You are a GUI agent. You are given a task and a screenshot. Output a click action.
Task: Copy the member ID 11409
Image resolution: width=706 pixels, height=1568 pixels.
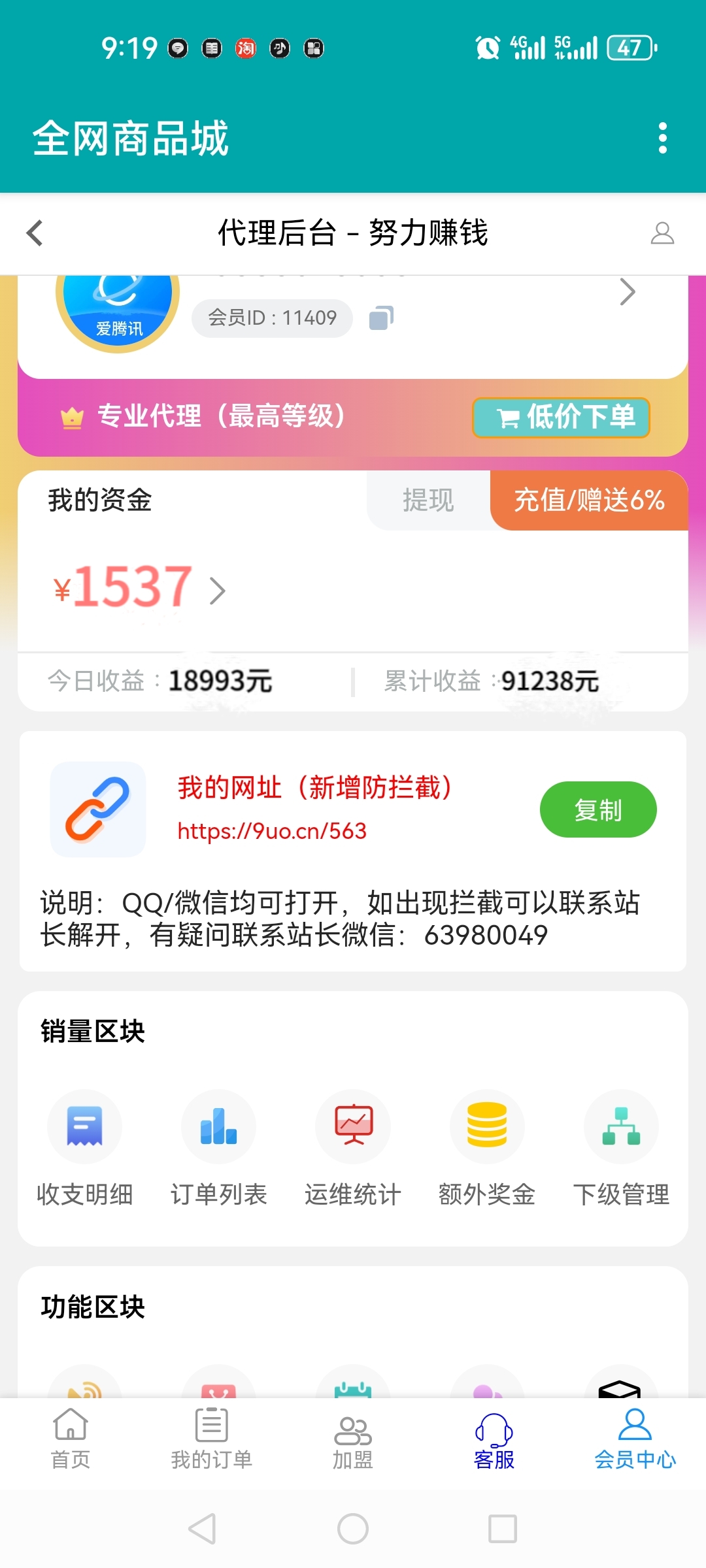pos(381,318)
